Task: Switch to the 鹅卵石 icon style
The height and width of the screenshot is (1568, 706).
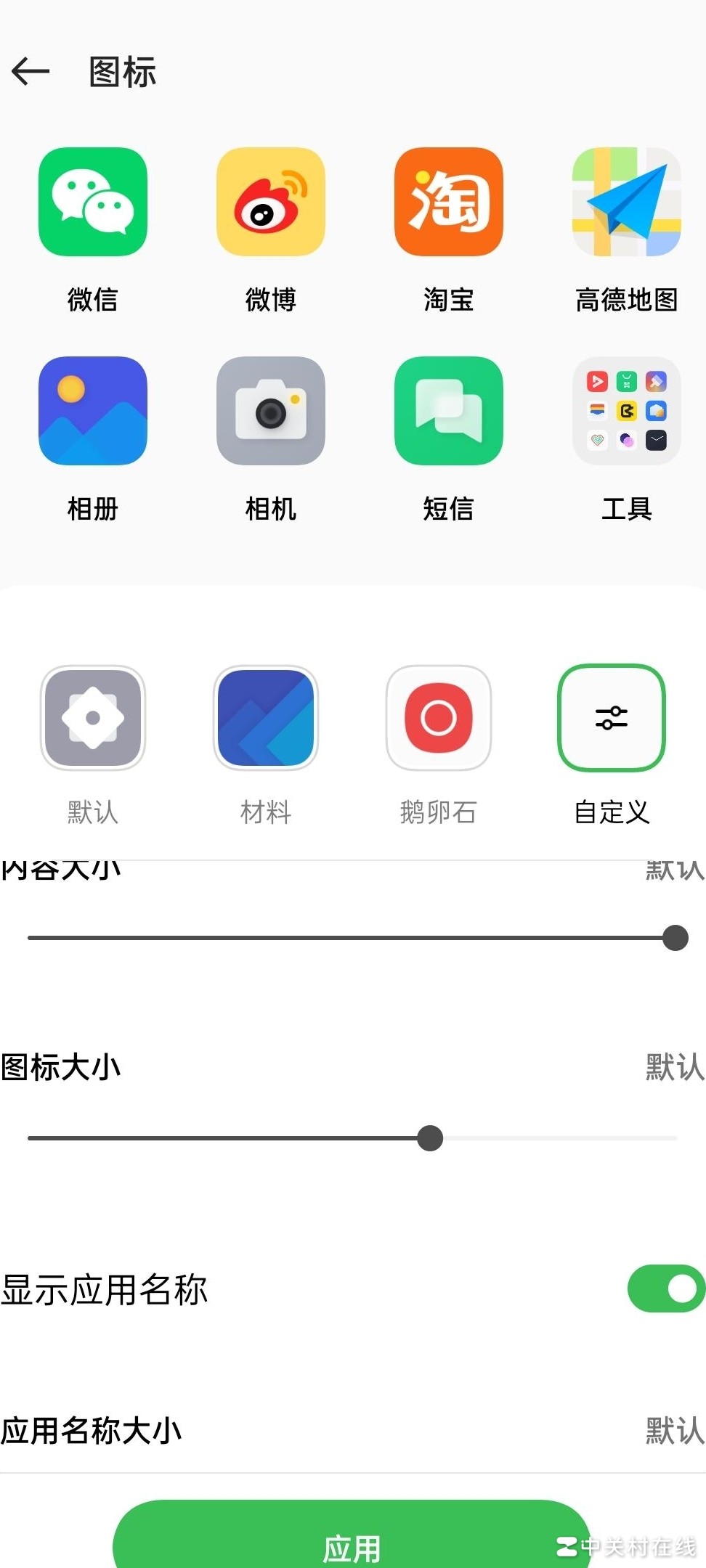Action: [x=439, y=718]
